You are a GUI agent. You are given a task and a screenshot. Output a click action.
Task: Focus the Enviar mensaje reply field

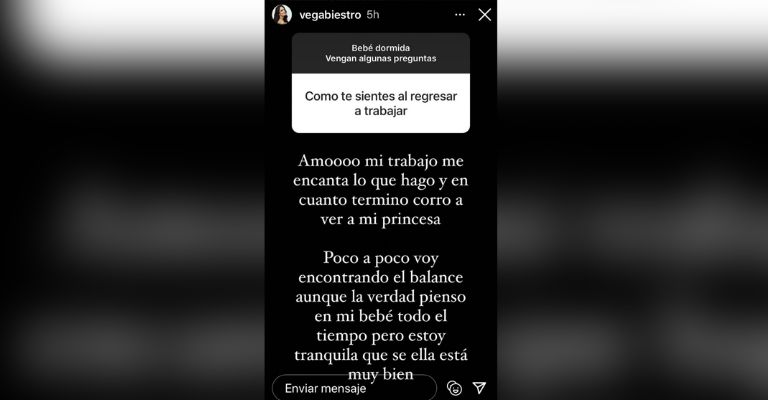355,387
